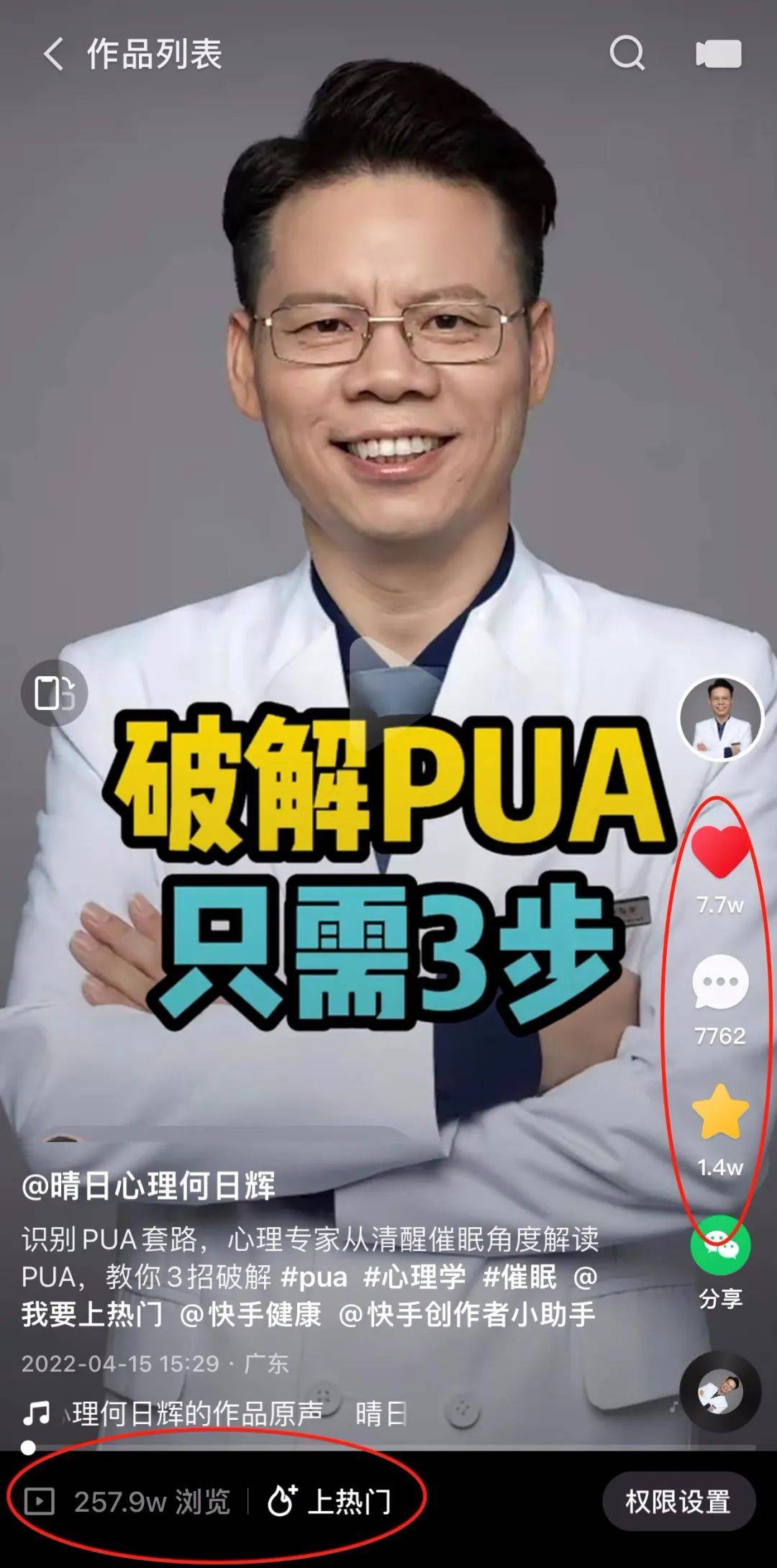Tap 上热门 to promote the video

(x=330, y=1501)
